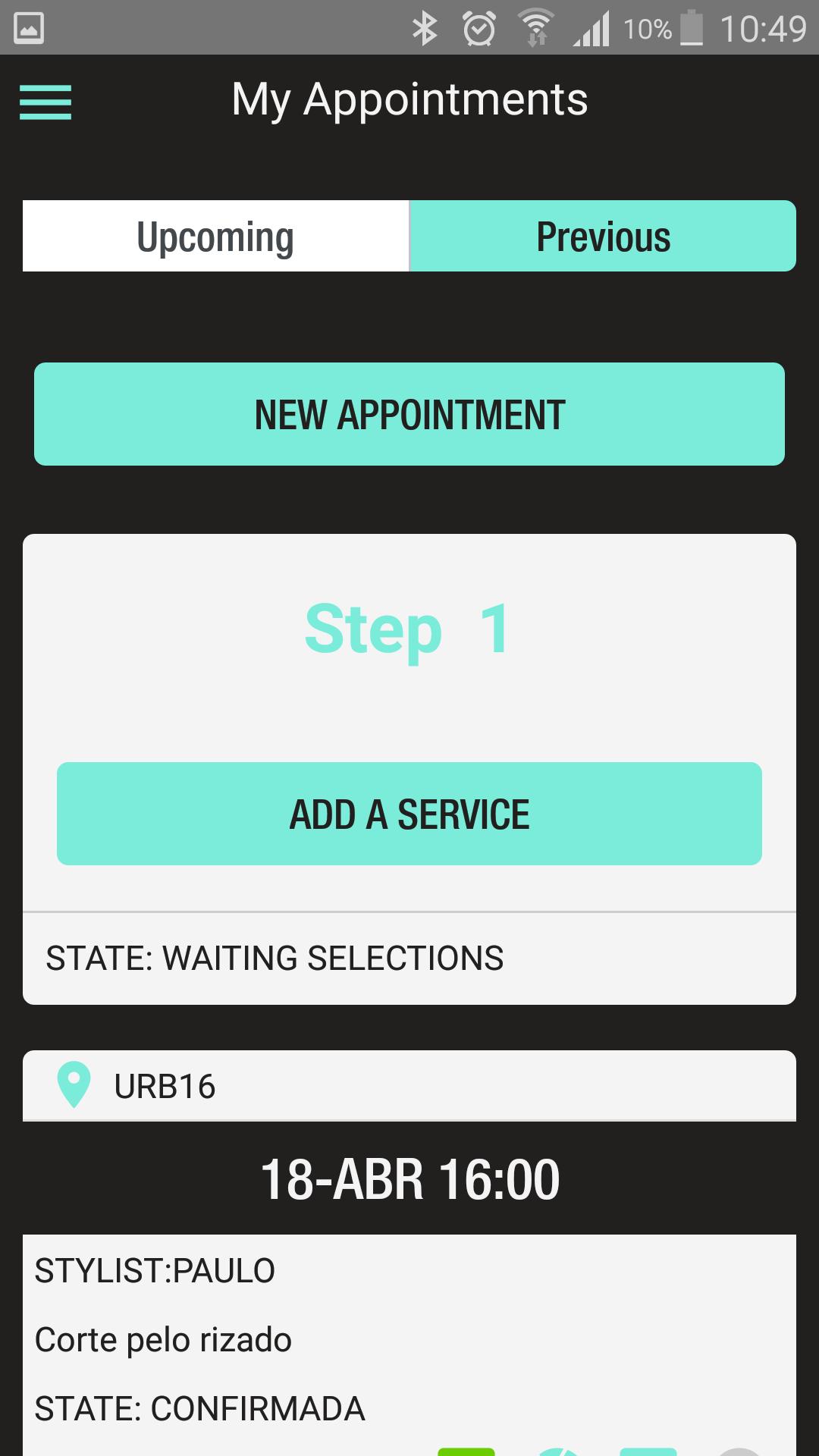Switch to the Previous tab
819x1456 pixels.
(603, 237)
